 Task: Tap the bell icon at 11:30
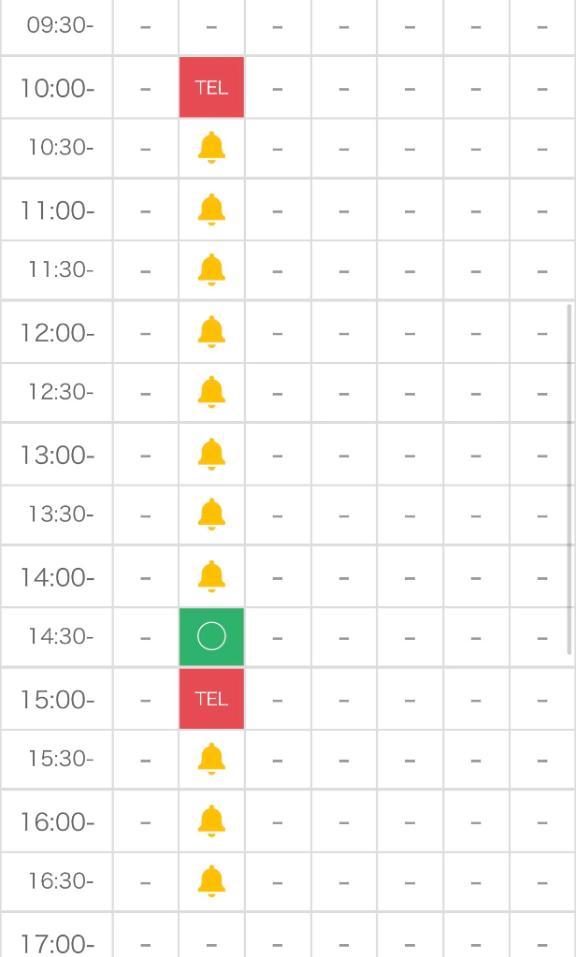tap(211, 270)
